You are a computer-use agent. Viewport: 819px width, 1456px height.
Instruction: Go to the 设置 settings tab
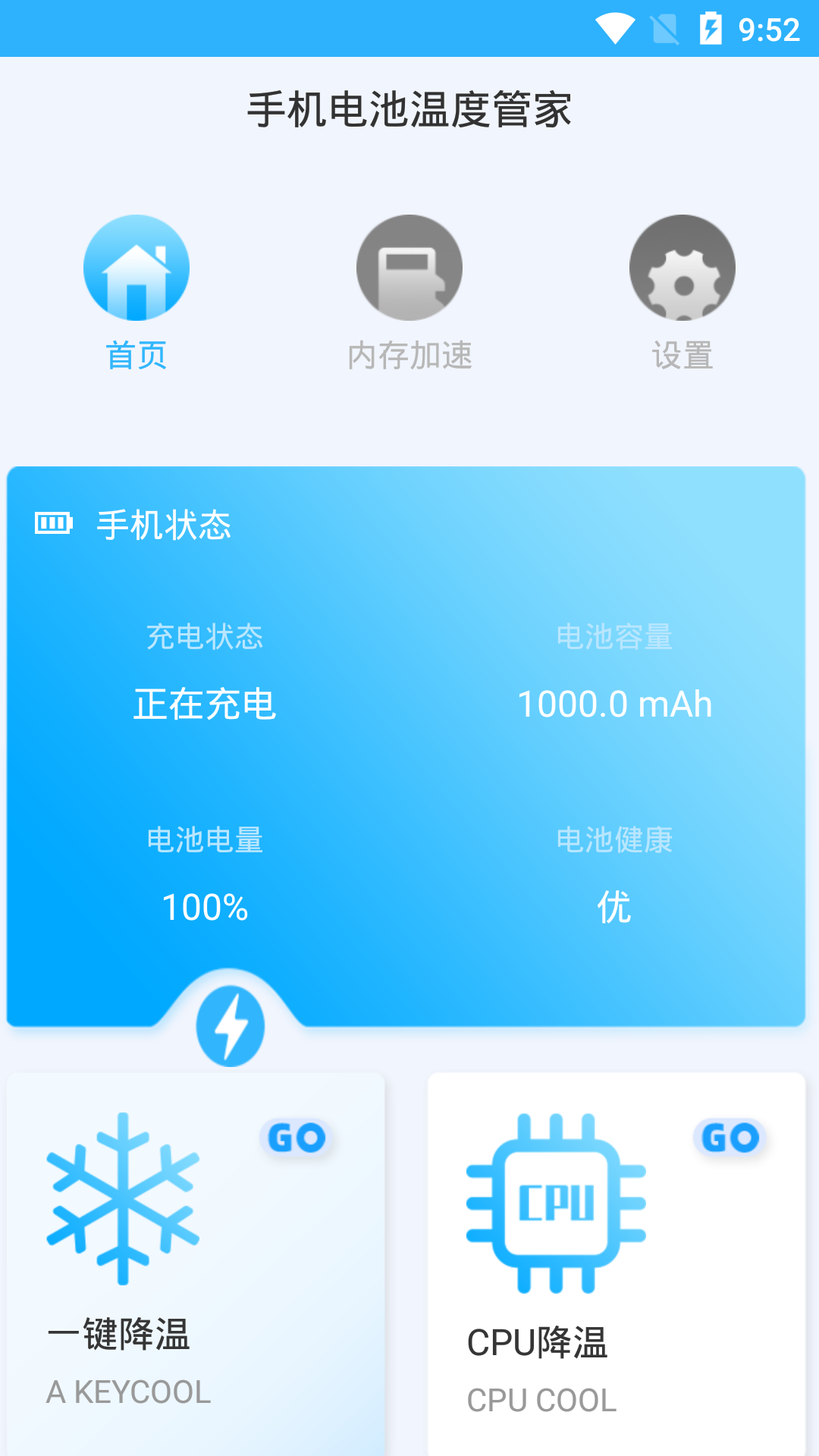pos(682,292)
